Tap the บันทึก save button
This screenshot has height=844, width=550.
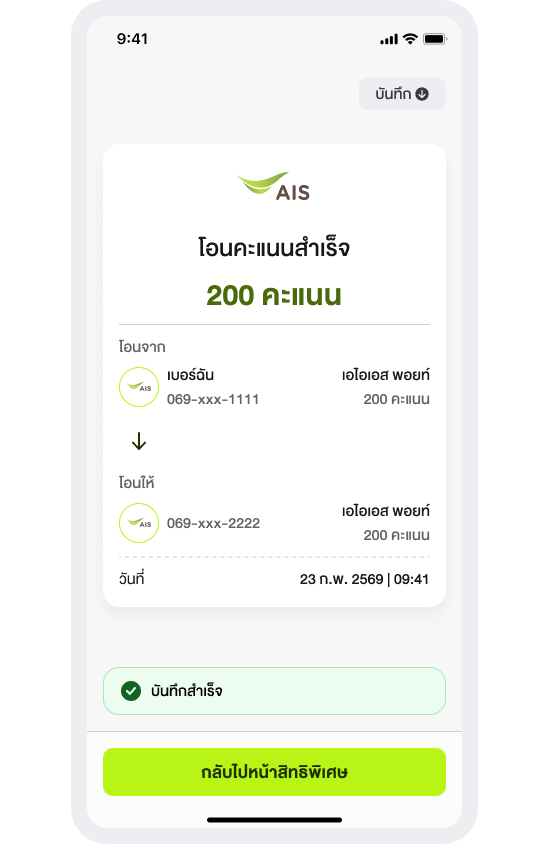402,94
